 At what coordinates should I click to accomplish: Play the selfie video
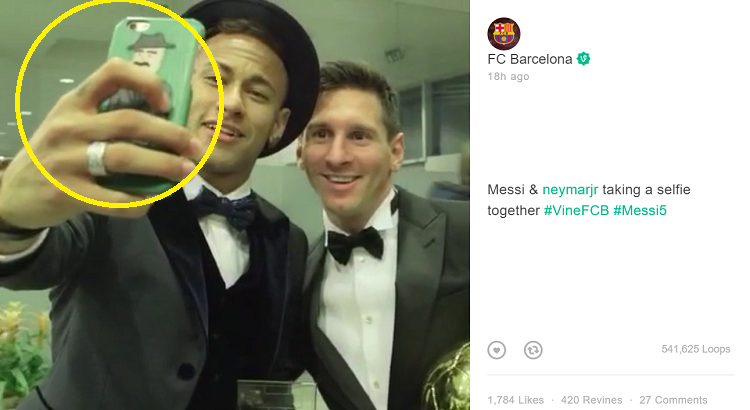pyautogui.click(x=235, y=205)
